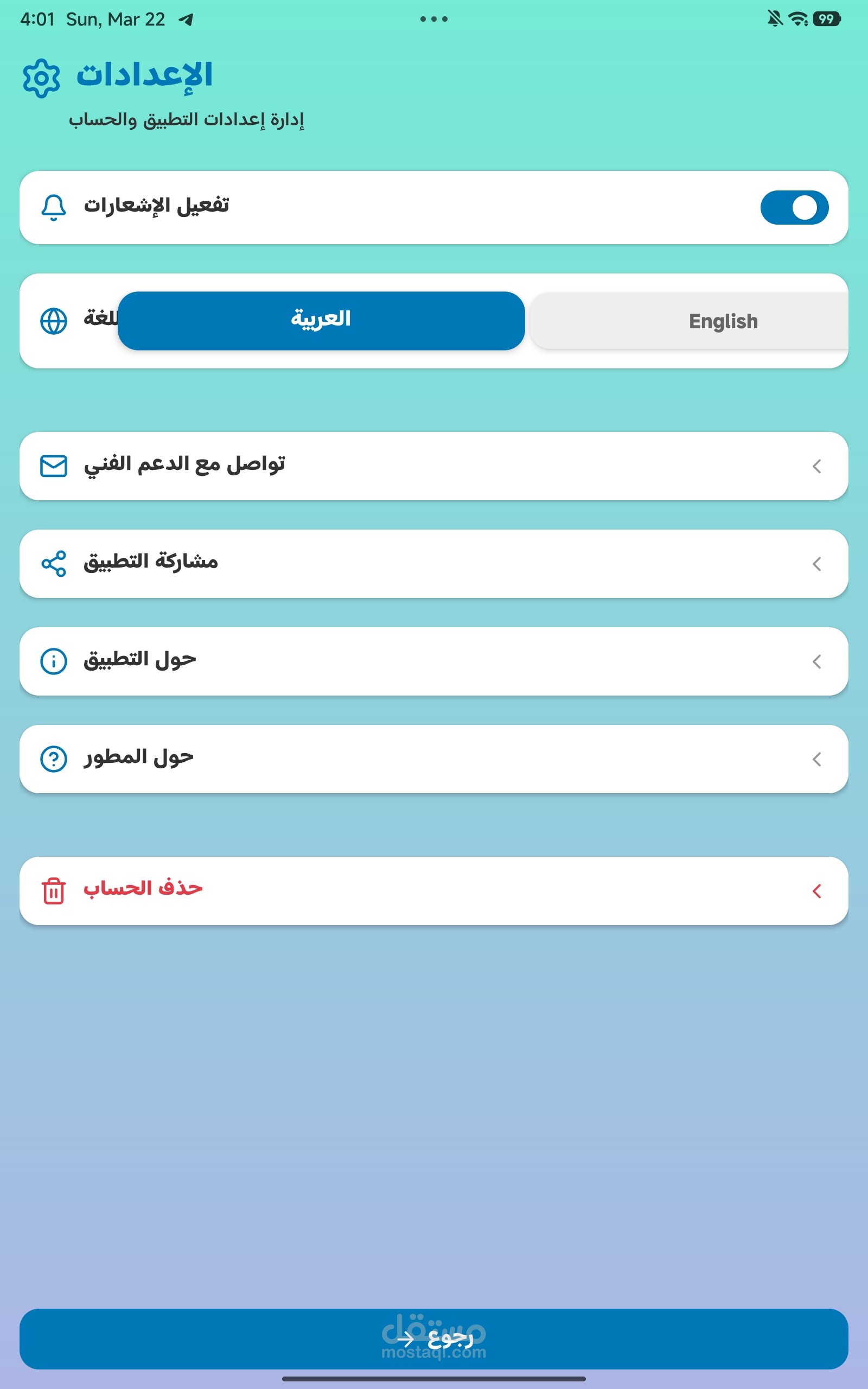Switch the app language to English
Viewport: 868px width, 1389px height.
tap(689, 321)
